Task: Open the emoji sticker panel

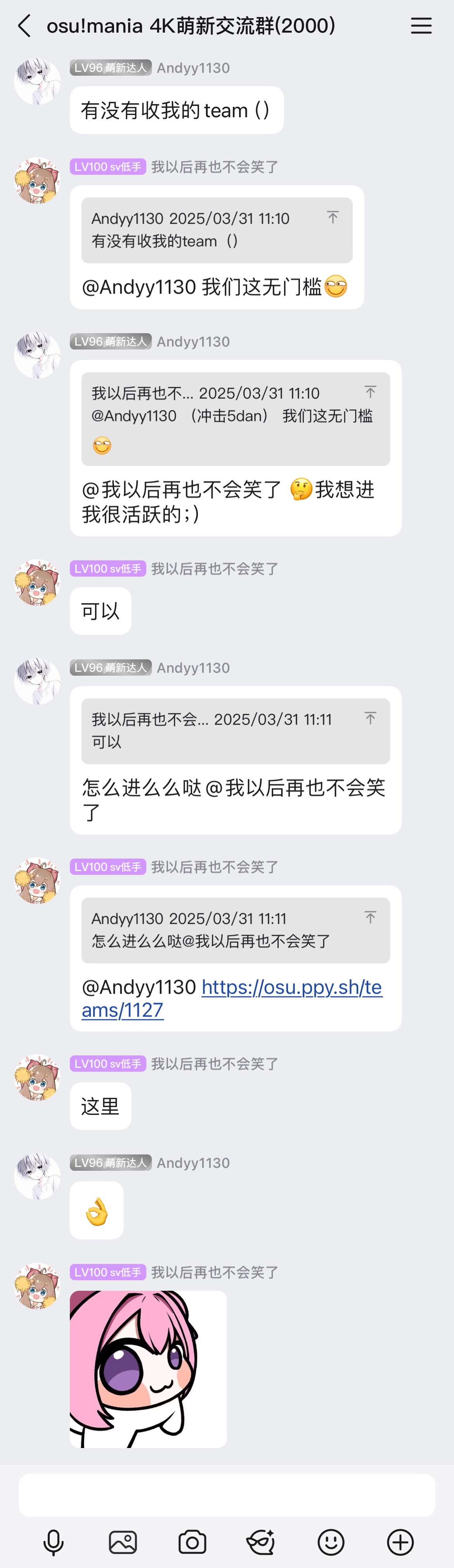Action: 331,1542
